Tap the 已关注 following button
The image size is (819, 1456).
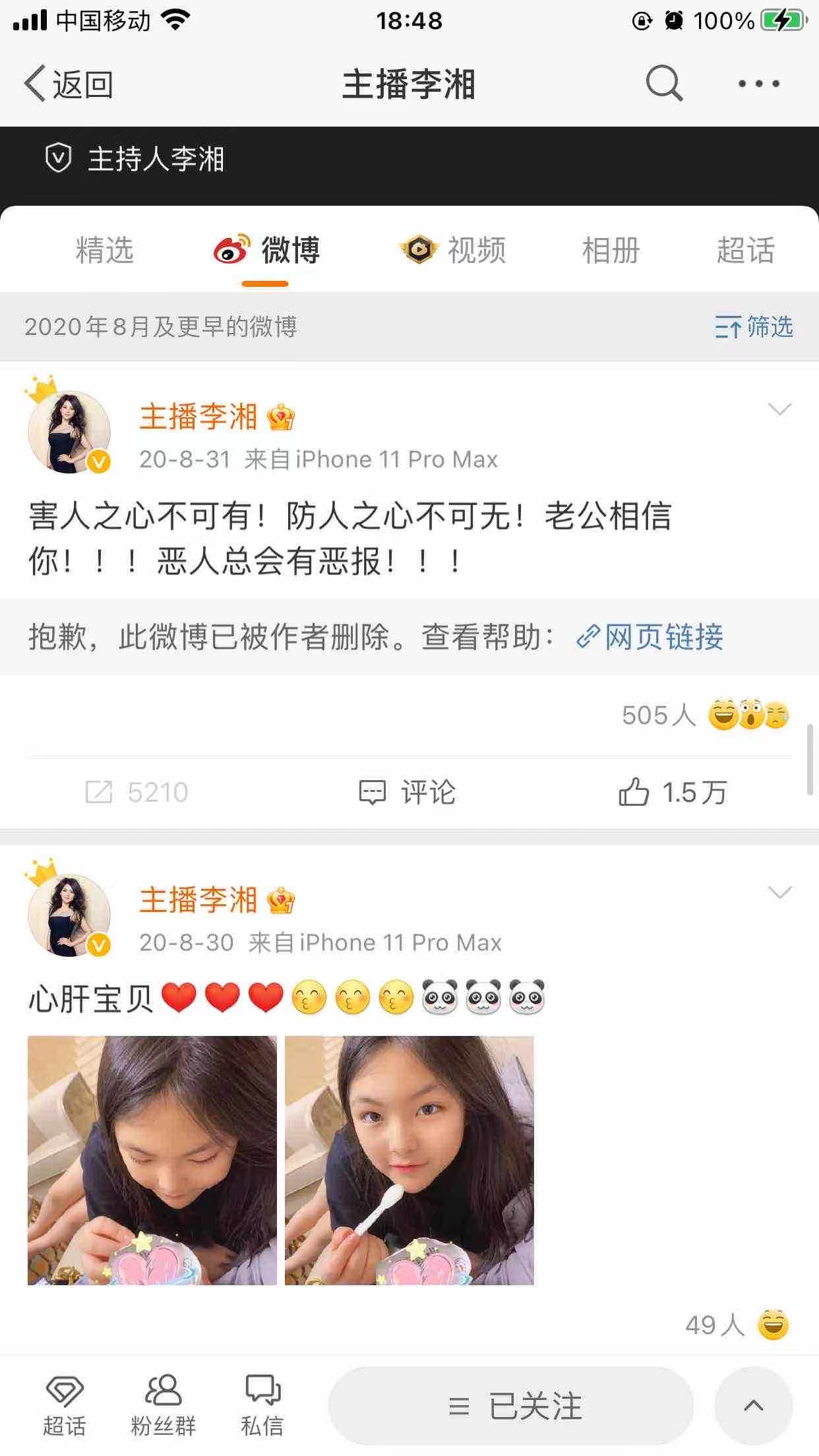(x=512, y=1406)
